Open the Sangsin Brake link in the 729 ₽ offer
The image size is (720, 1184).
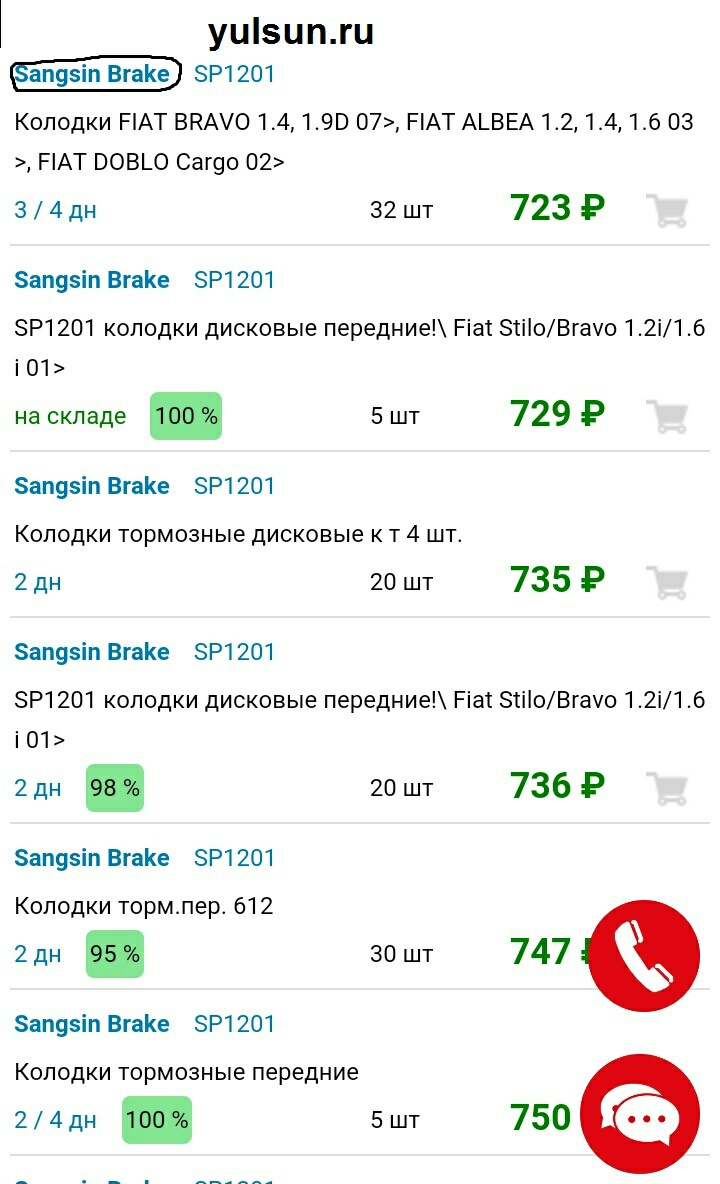92,280
